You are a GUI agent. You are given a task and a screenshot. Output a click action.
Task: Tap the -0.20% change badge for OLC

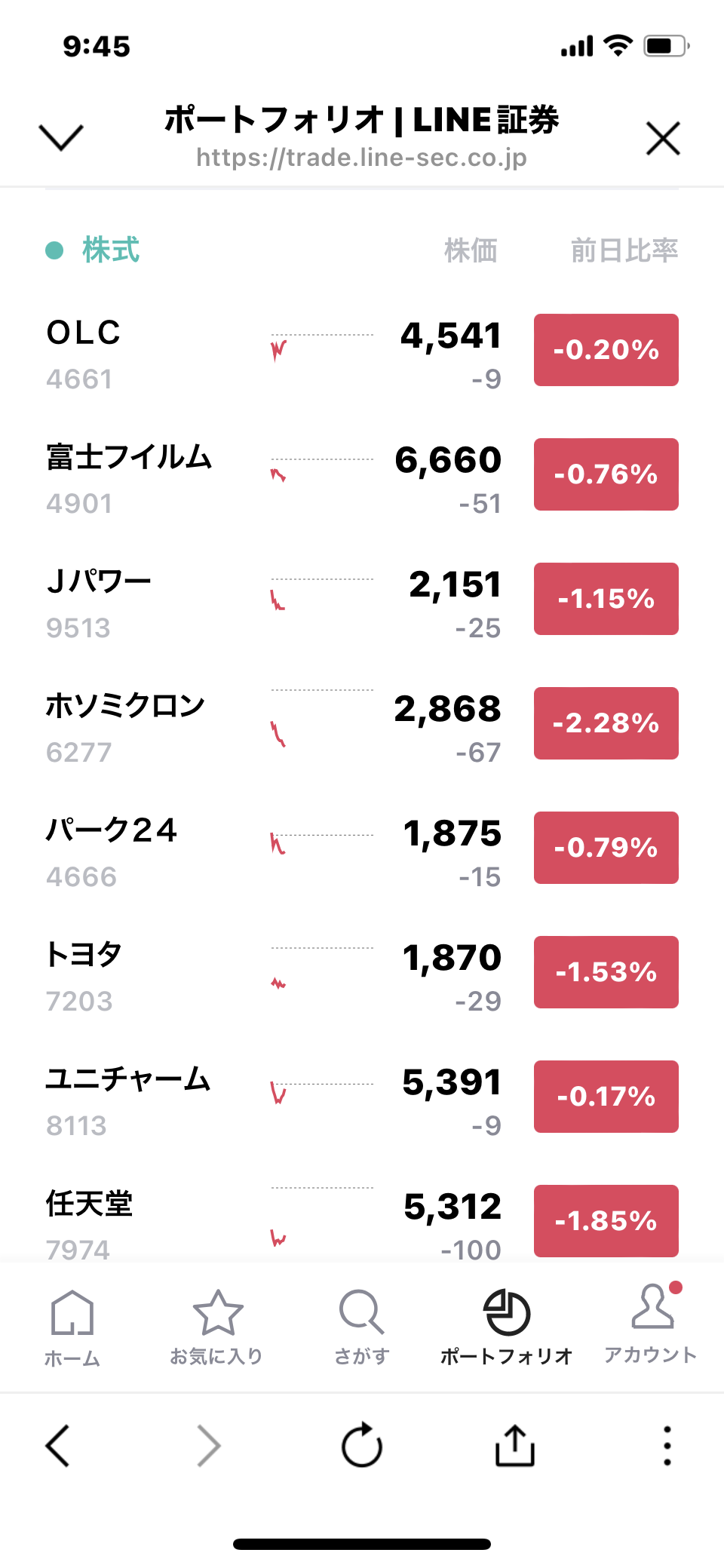click(x=606, y=350)
